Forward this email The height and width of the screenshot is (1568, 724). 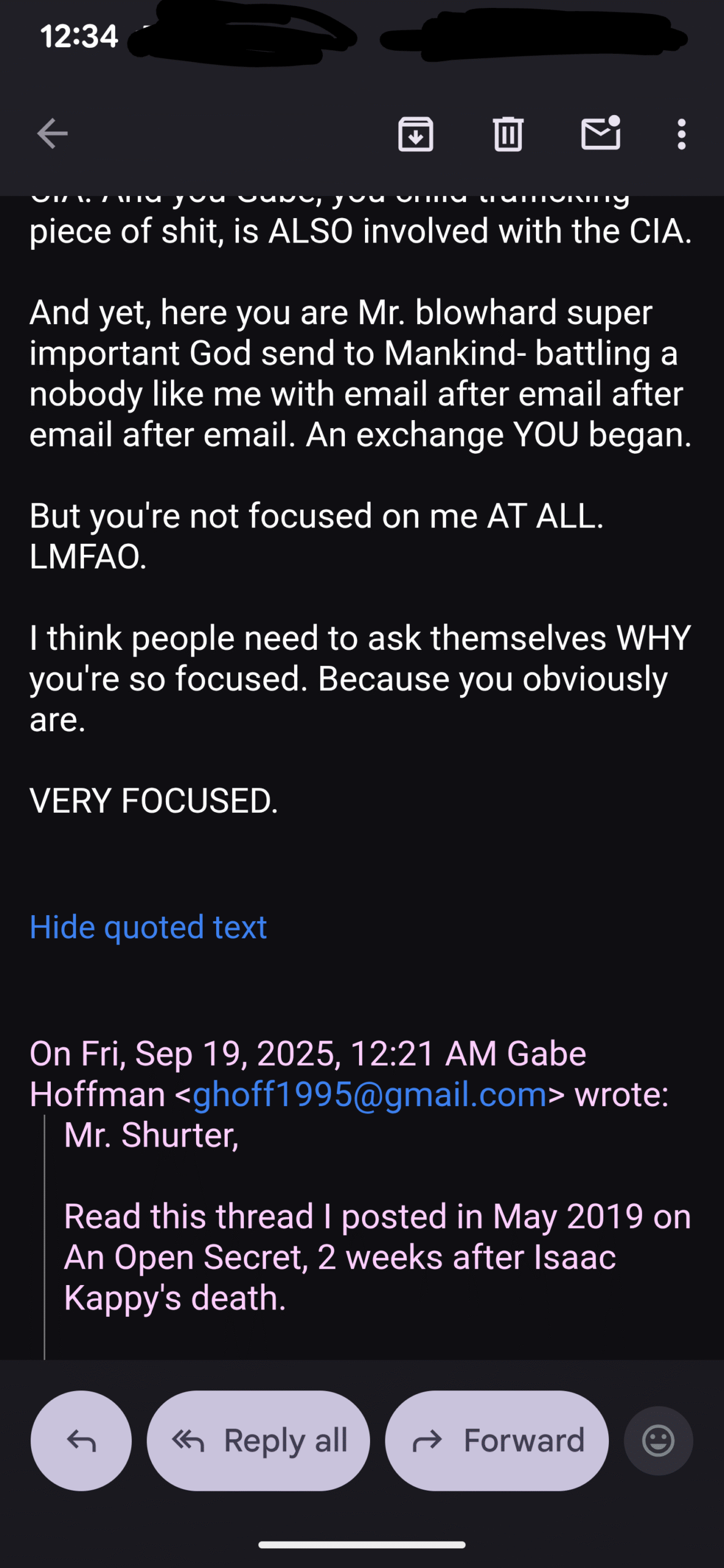[497, 1441]
